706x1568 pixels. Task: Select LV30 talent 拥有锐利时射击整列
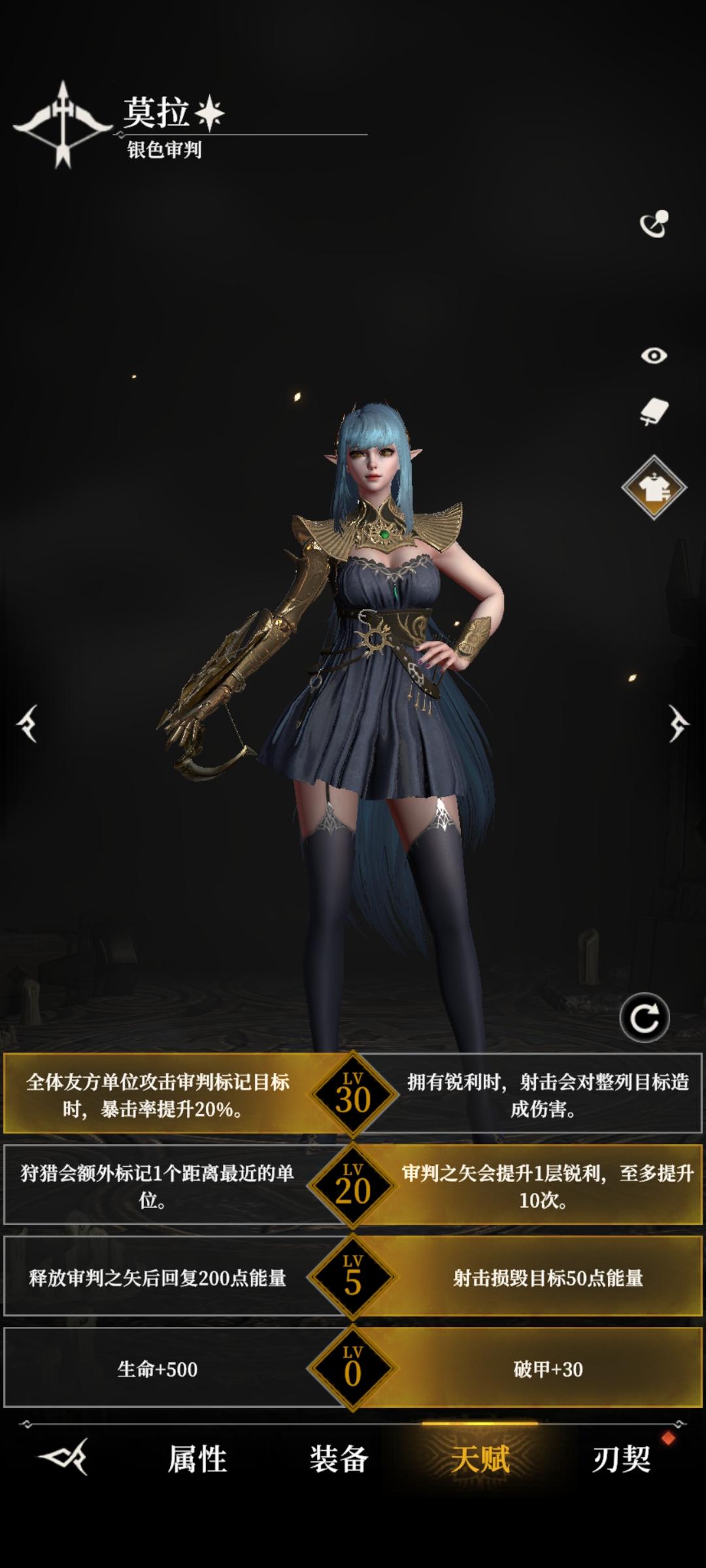(x=548, y=1095)
